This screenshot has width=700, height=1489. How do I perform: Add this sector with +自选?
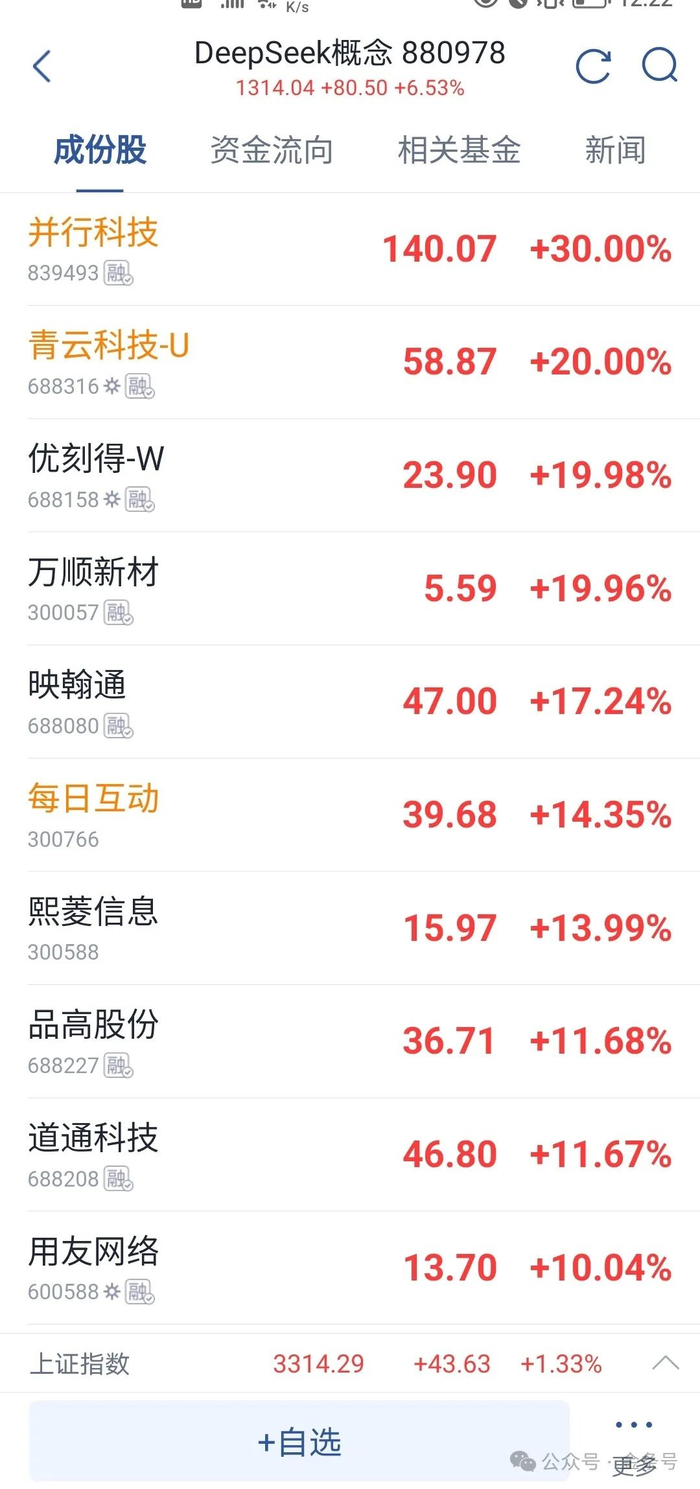point(299,1442)
